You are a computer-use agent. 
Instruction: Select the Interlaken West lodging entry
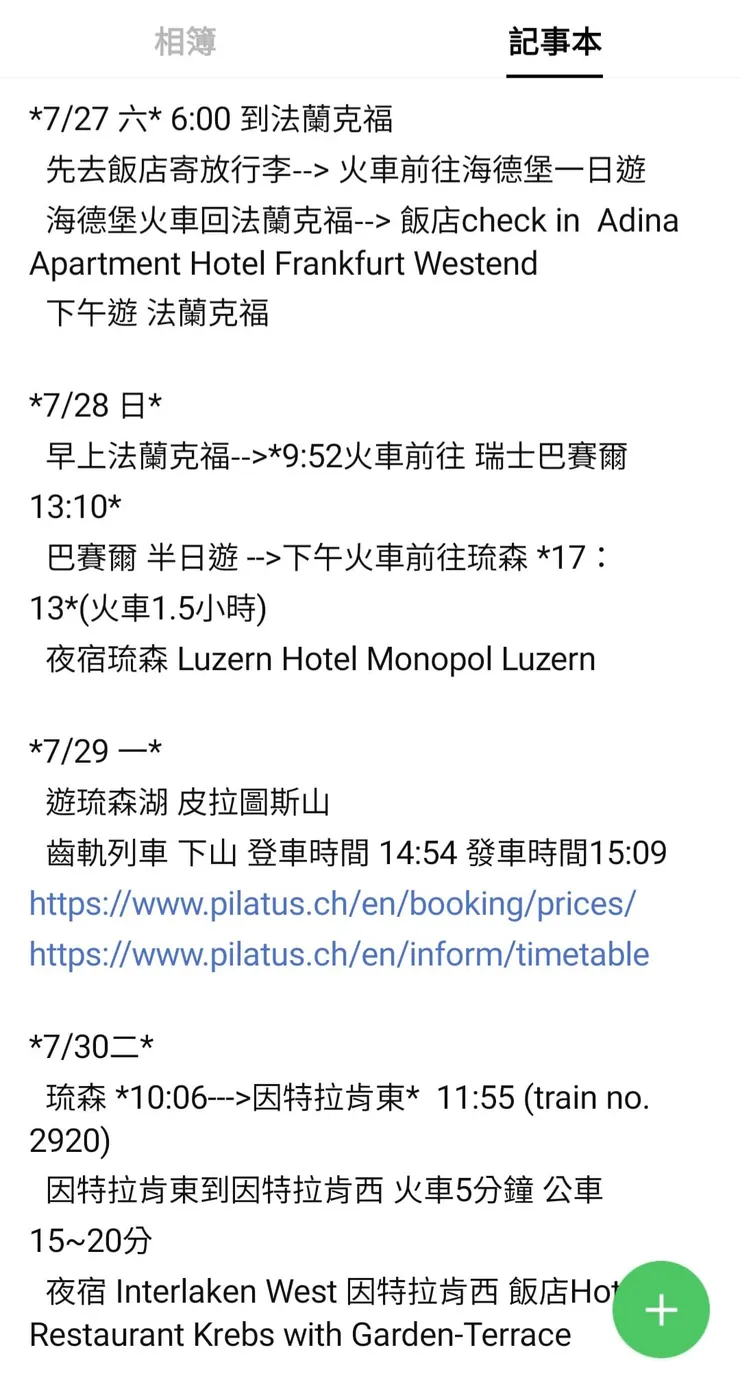[330, 1291]
